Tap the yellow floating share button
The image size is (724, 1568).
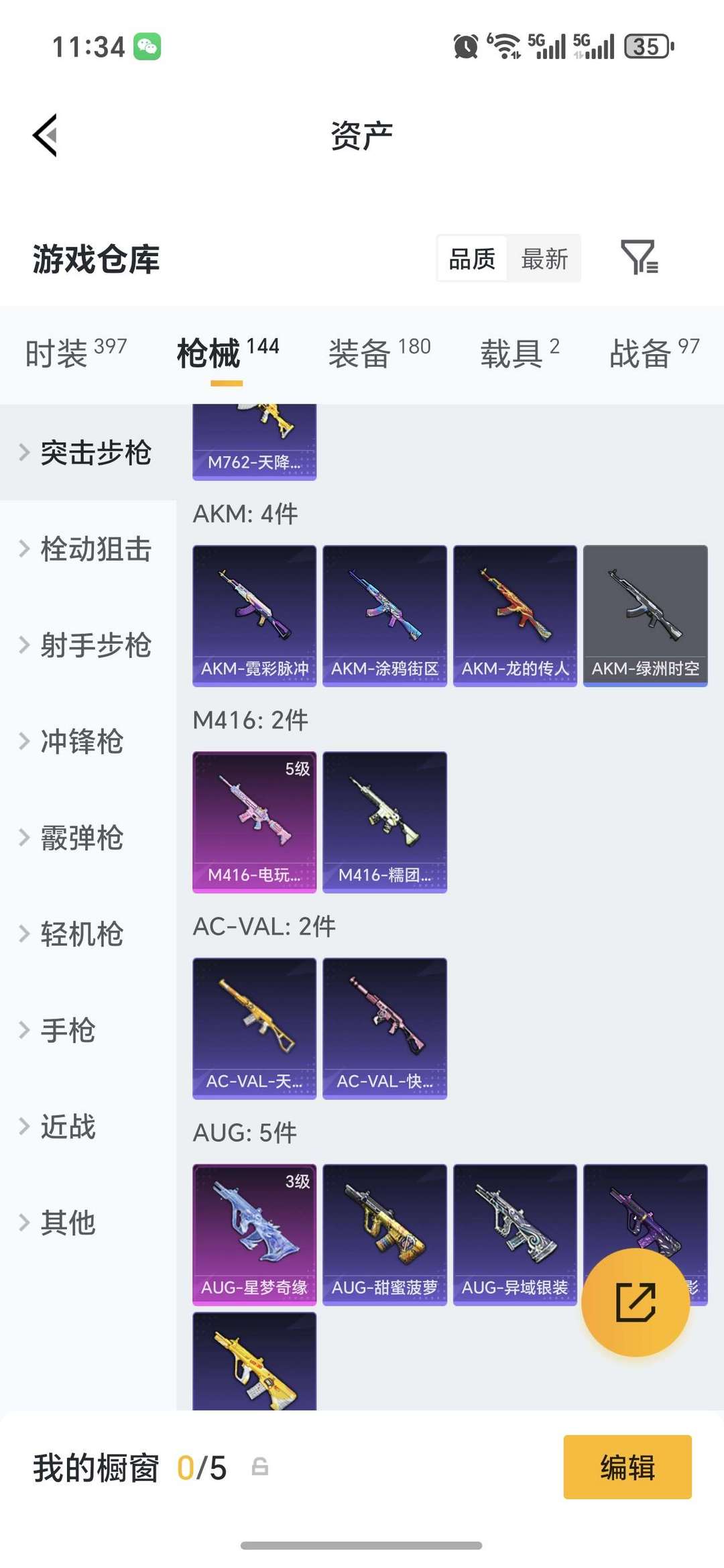point(635,1302)
